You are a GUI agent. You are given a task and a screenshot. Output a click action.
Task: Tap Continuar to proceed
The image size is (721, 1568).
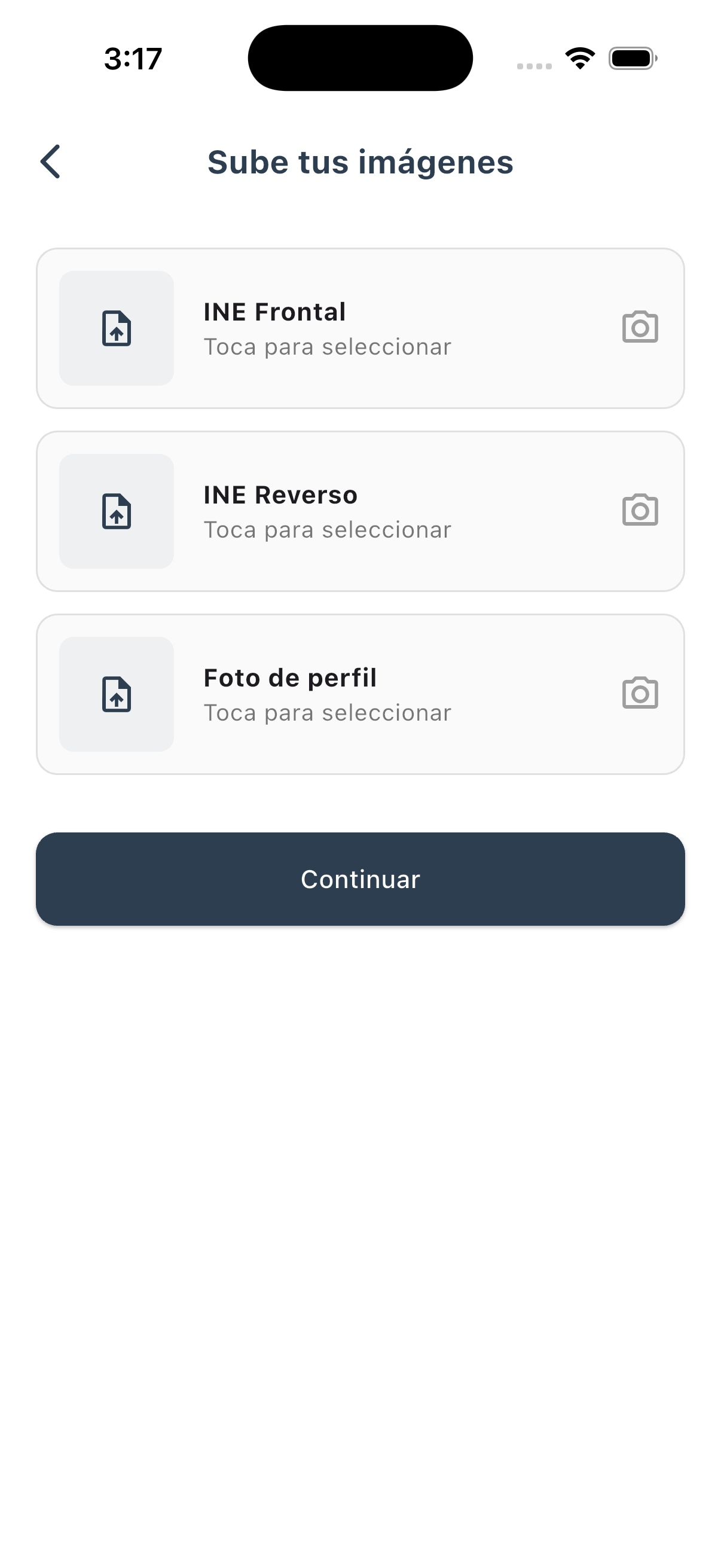pyautogui.click(x=360, y=878)
